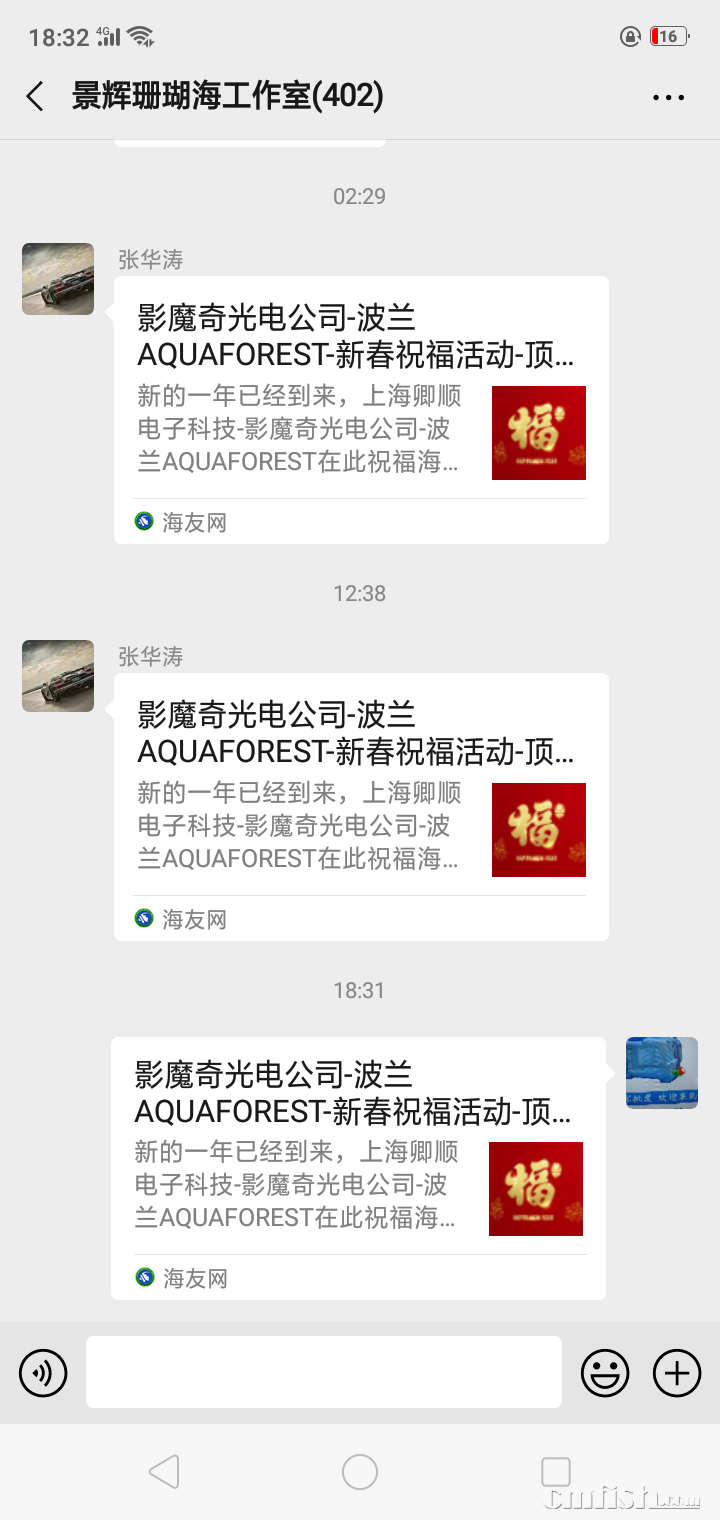
Task: Open the emoji picker icon
Action: pos(605,1372)
